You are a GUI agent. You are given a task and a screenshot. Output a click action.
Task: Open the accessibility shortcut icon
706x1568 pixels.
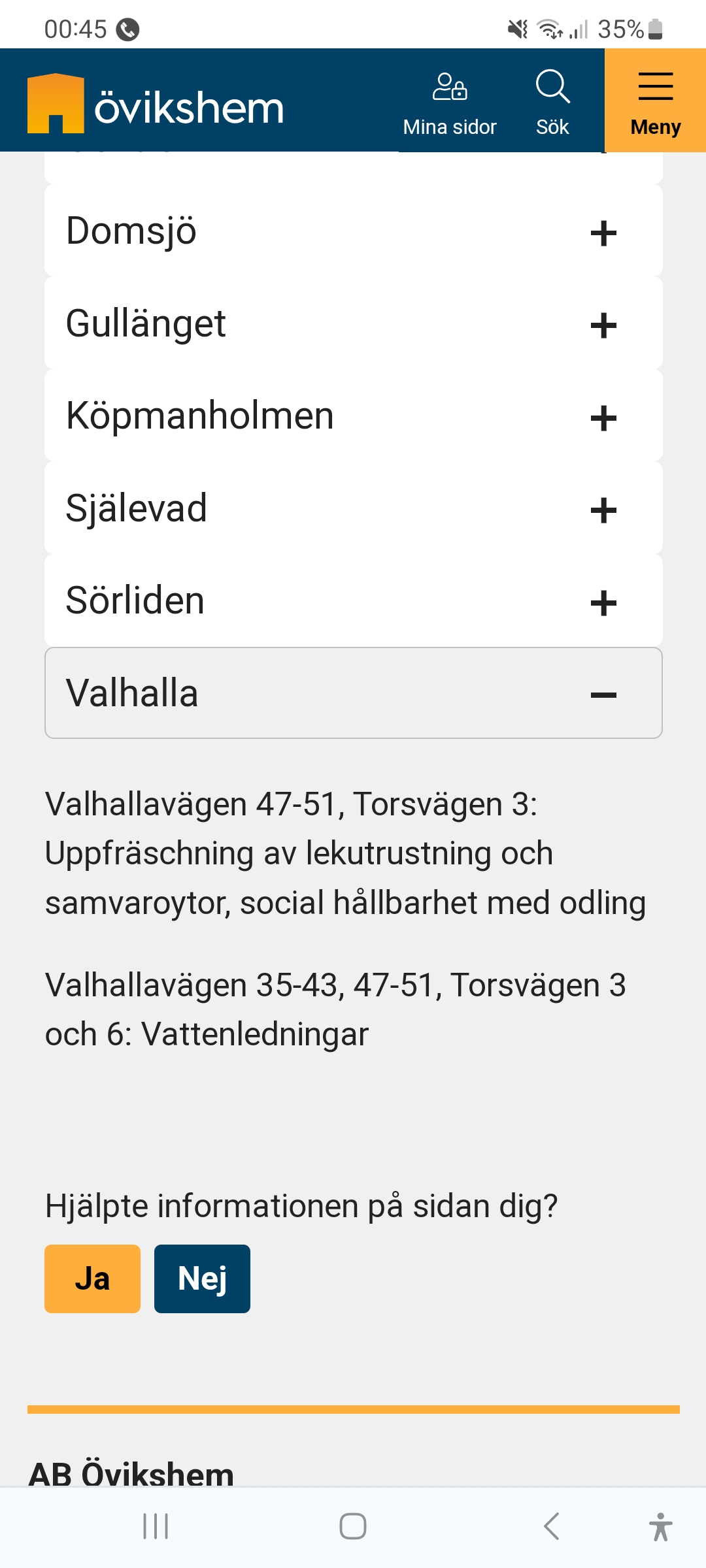tap(660, 1527)
